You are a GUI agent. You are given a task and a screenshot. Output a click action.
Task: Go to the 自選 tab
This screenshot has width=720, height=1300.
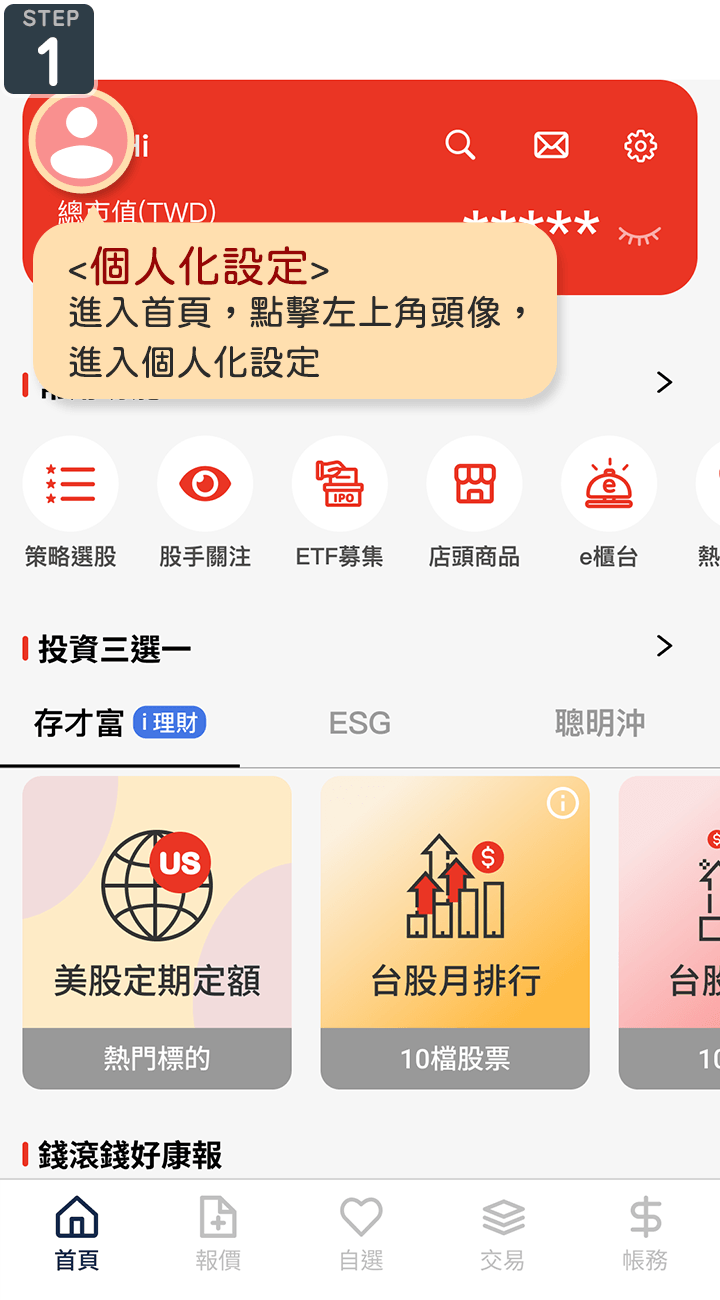(x=361, y=1233)
